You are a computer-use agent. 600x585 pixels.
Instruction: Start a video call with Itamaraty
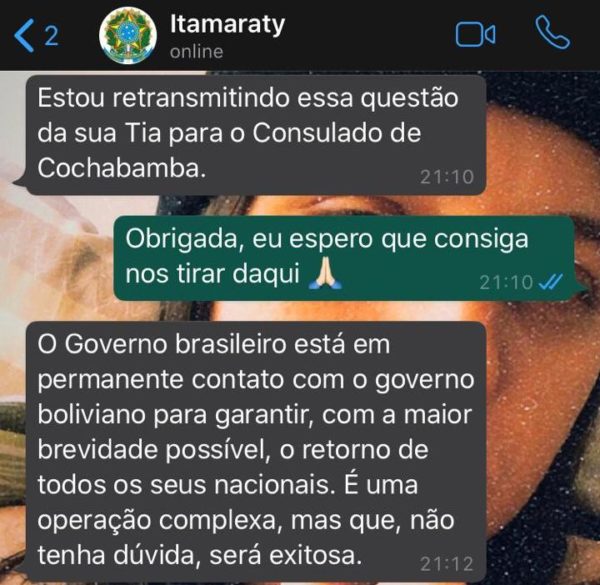tap(475, 35)
